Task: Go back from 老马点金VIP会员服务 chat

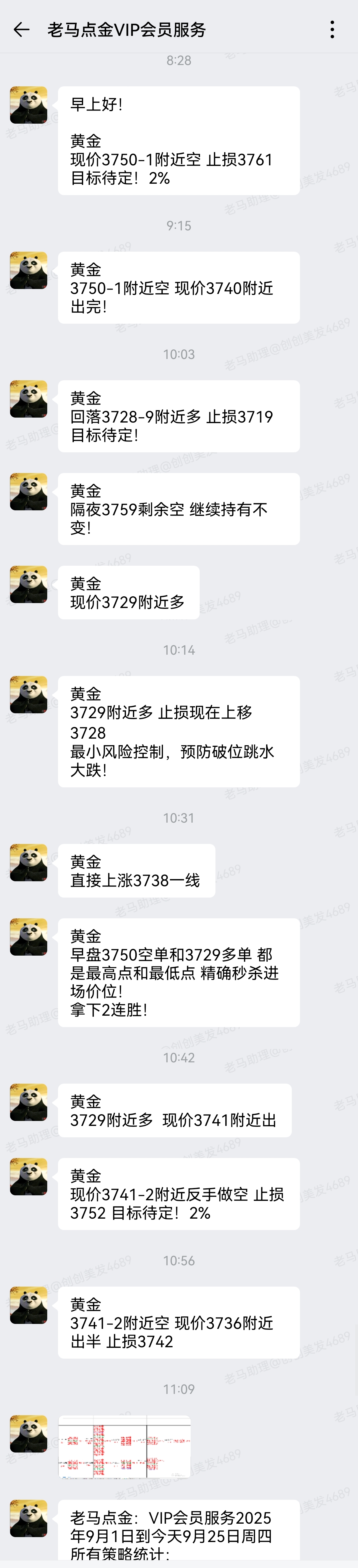Action: [21, 30]
